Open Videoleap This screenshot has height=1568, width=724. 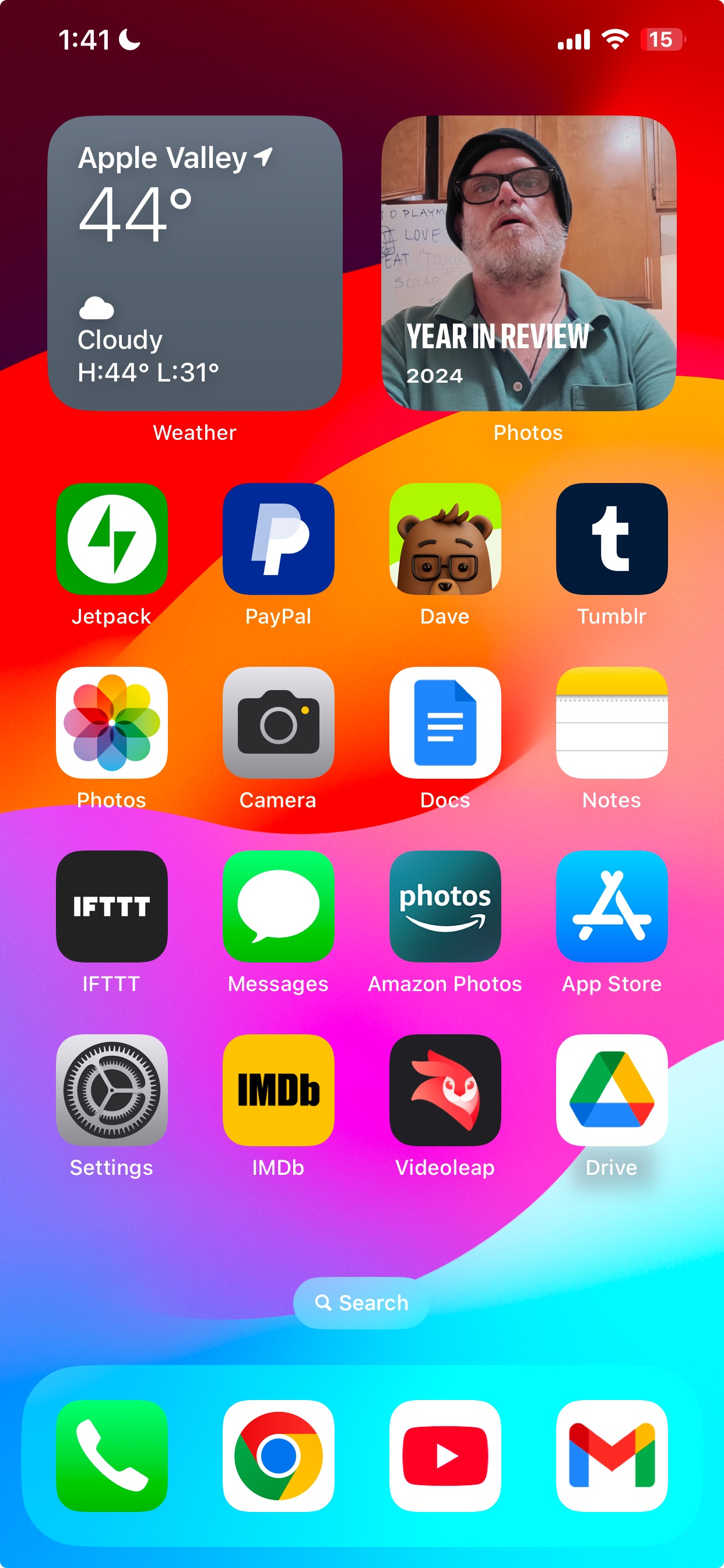point(445,1090)
